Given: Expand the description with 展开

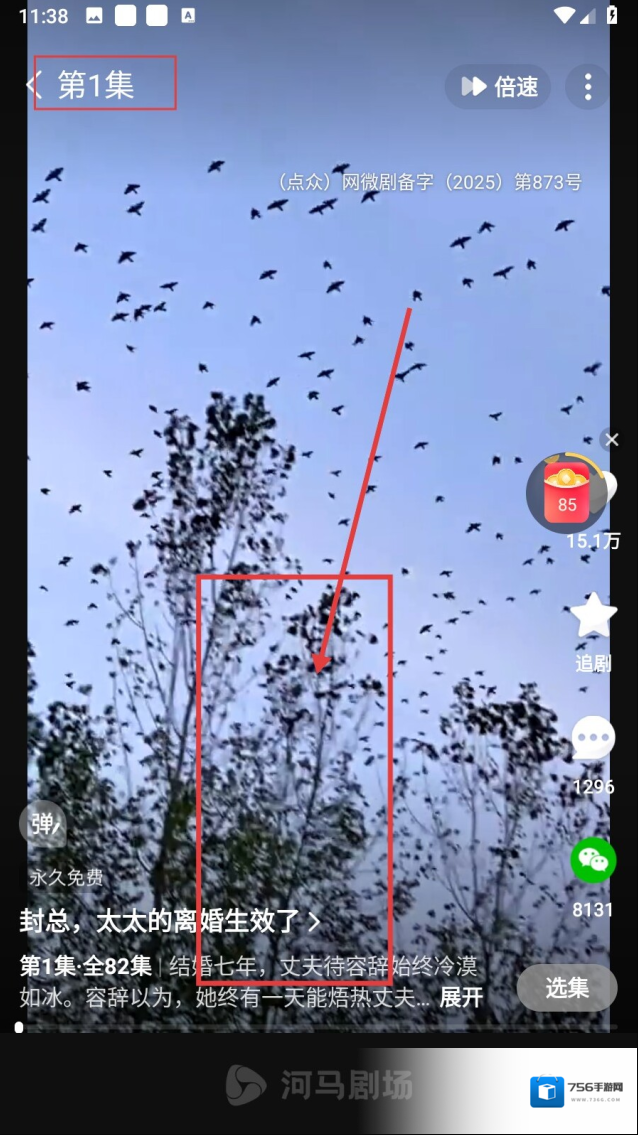Looking at the screenshot, I should (x=462, y=997).
